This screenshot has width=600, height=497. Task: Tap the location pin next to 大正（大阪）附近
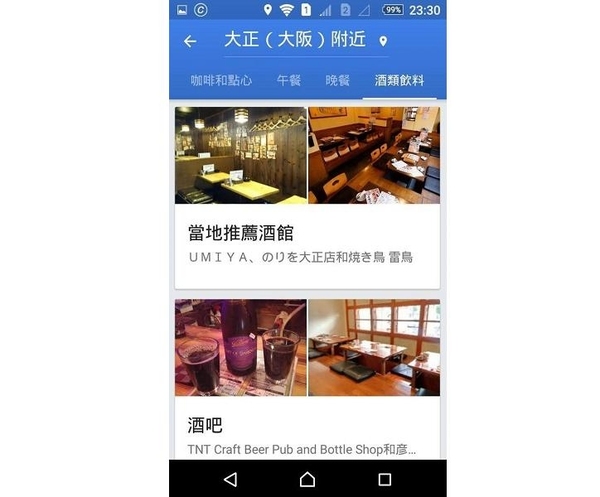[x=383, y=41]
